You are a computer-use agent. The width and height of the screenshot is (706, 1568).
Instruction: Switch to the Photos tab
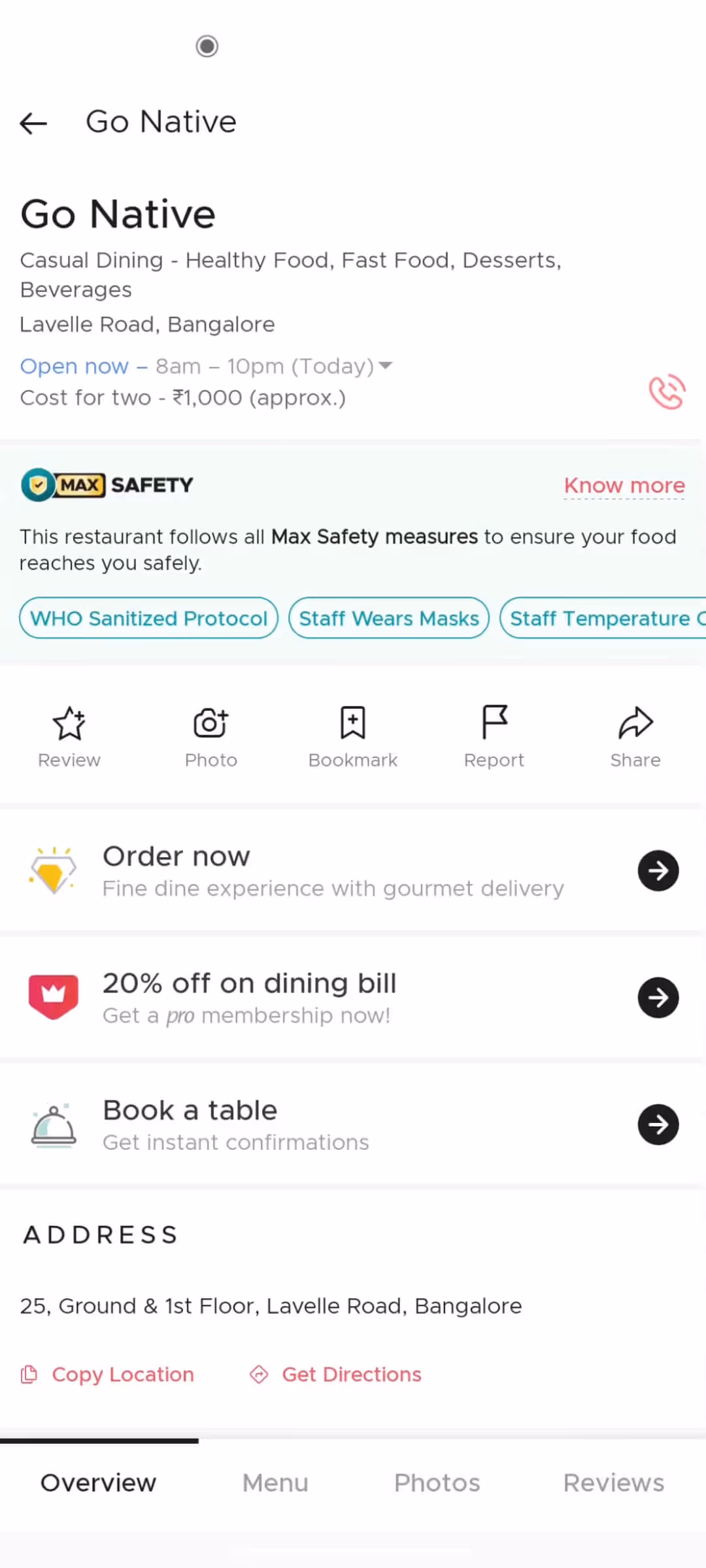[x=437, y=1483]
